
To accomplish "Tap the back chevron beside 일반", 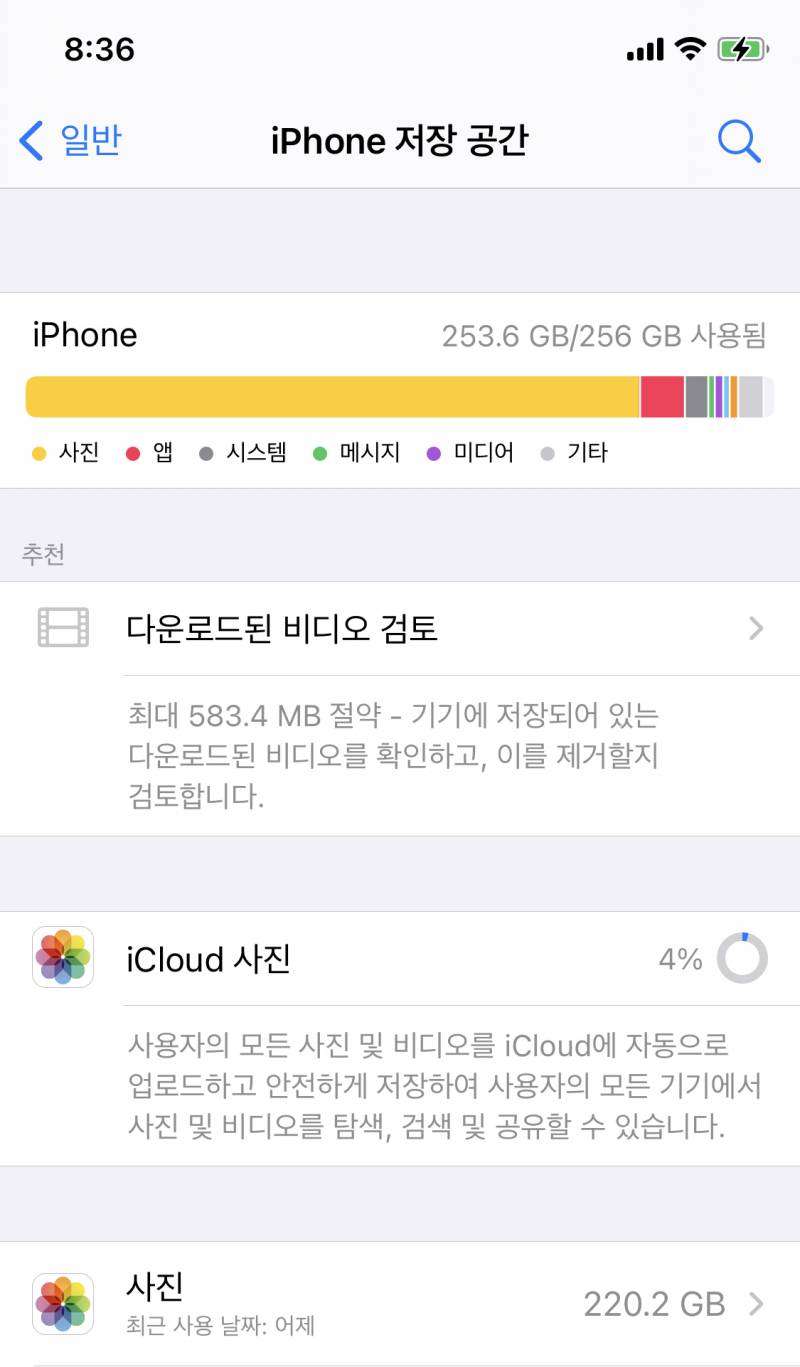I will pos(30,141).
